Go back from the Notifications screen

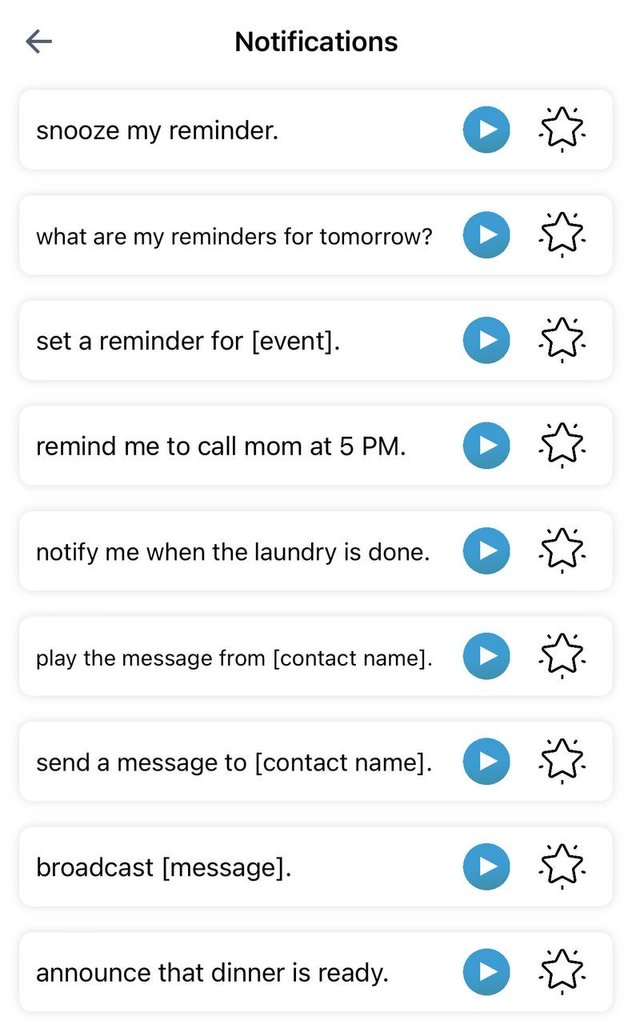click(39, 41)
